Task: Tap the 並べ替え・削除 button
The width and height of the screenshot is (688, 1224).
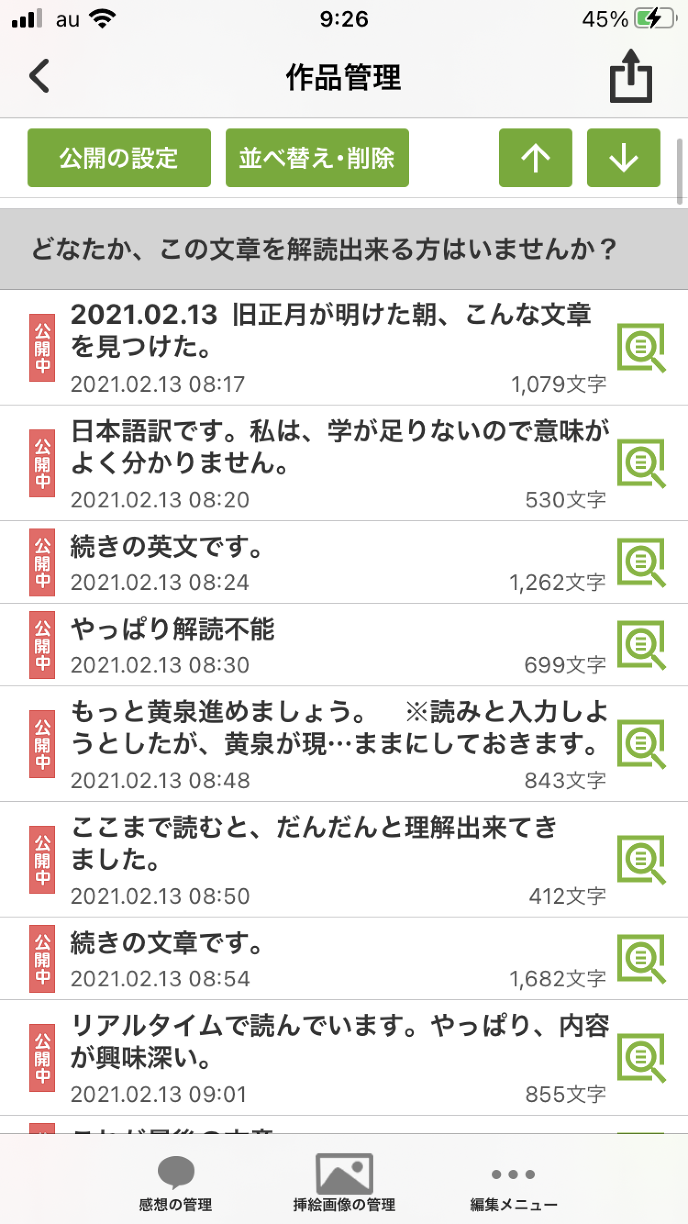Action: (317, 158)
